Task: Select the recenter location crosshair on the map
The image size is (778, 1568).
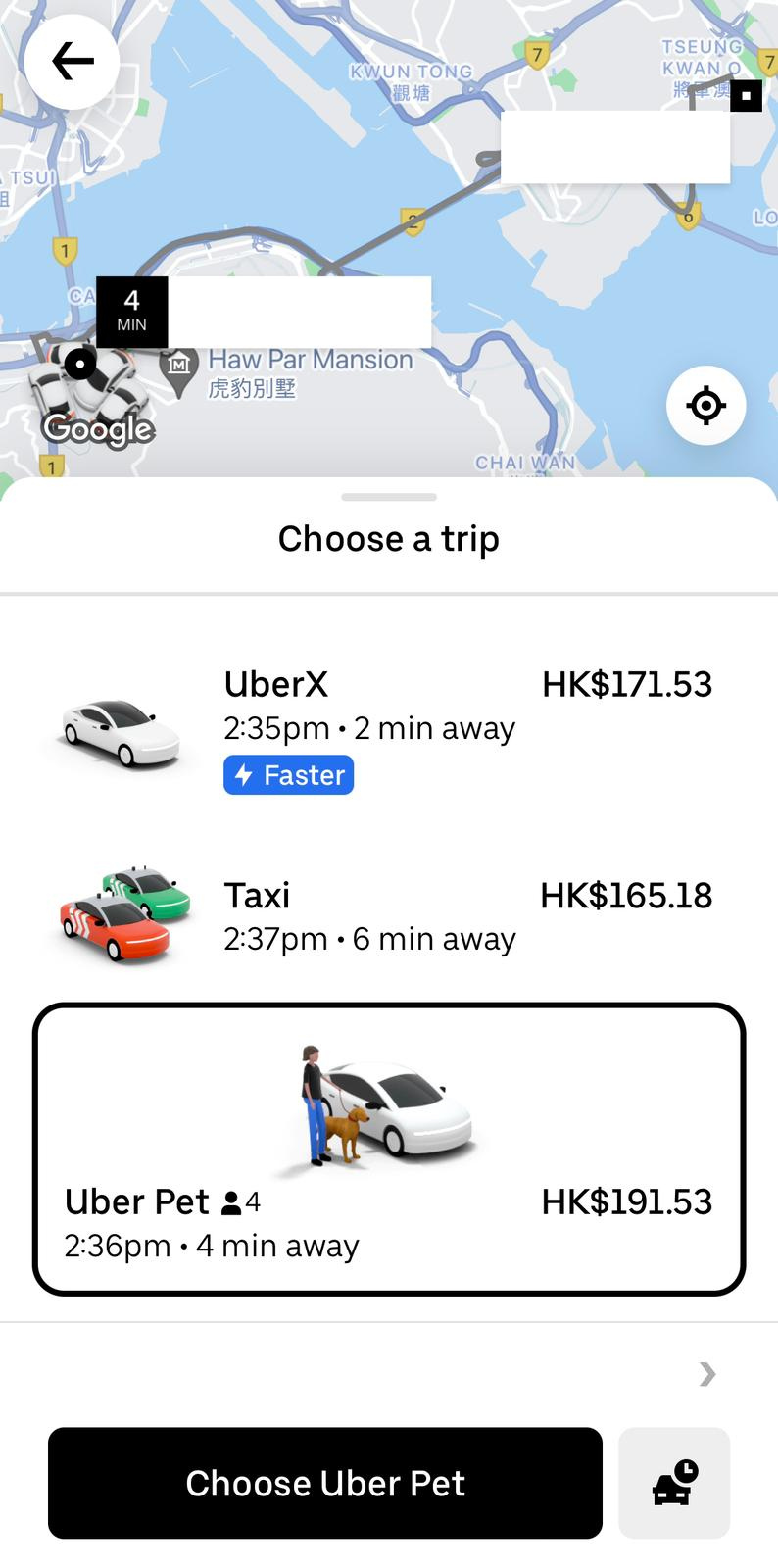Action: pyautogui.click(x=705, y=405)
